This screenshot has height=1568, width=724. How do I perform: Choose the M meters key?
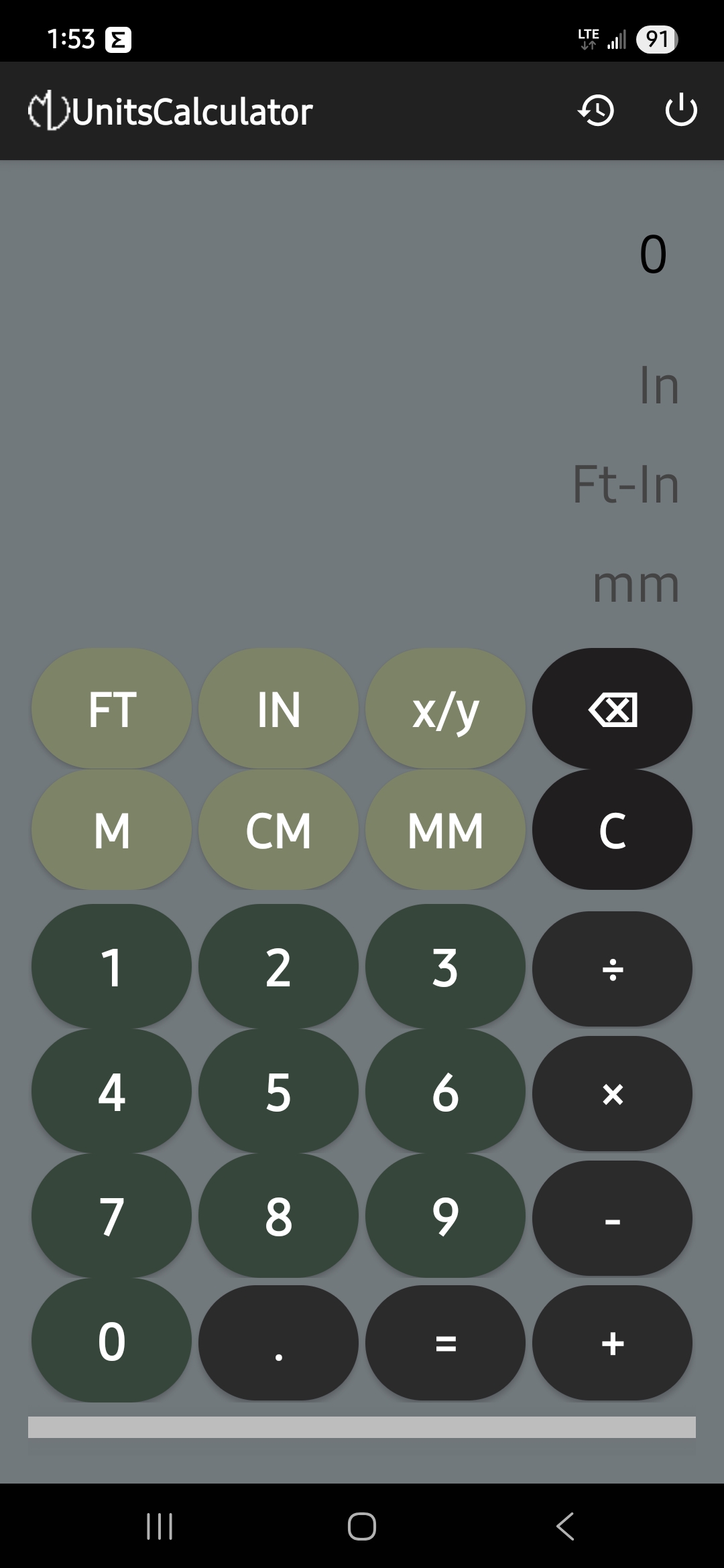tap(111, 830)
